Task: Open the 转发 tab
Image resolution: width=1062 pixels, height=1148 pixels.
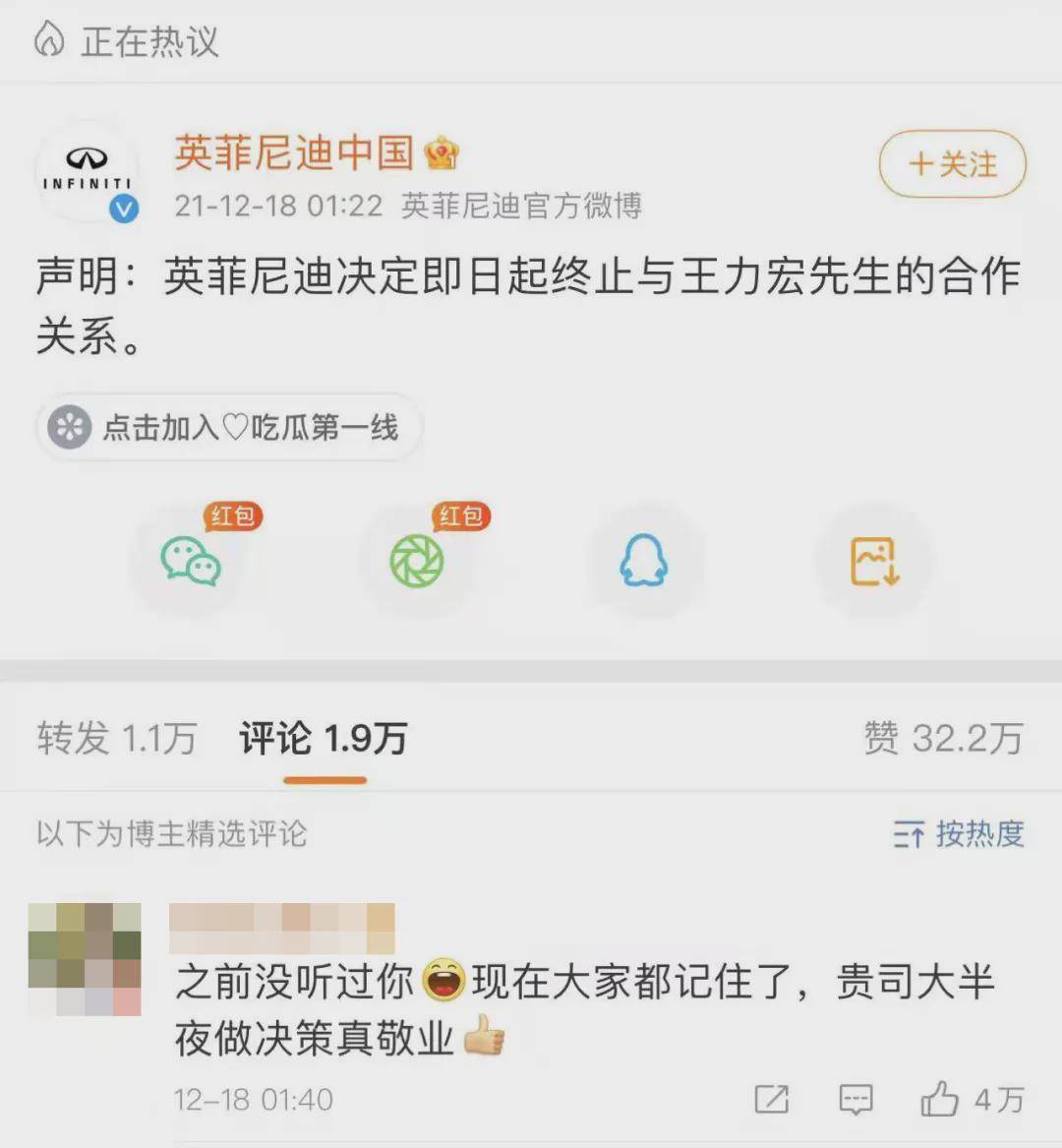Action: 116,741
